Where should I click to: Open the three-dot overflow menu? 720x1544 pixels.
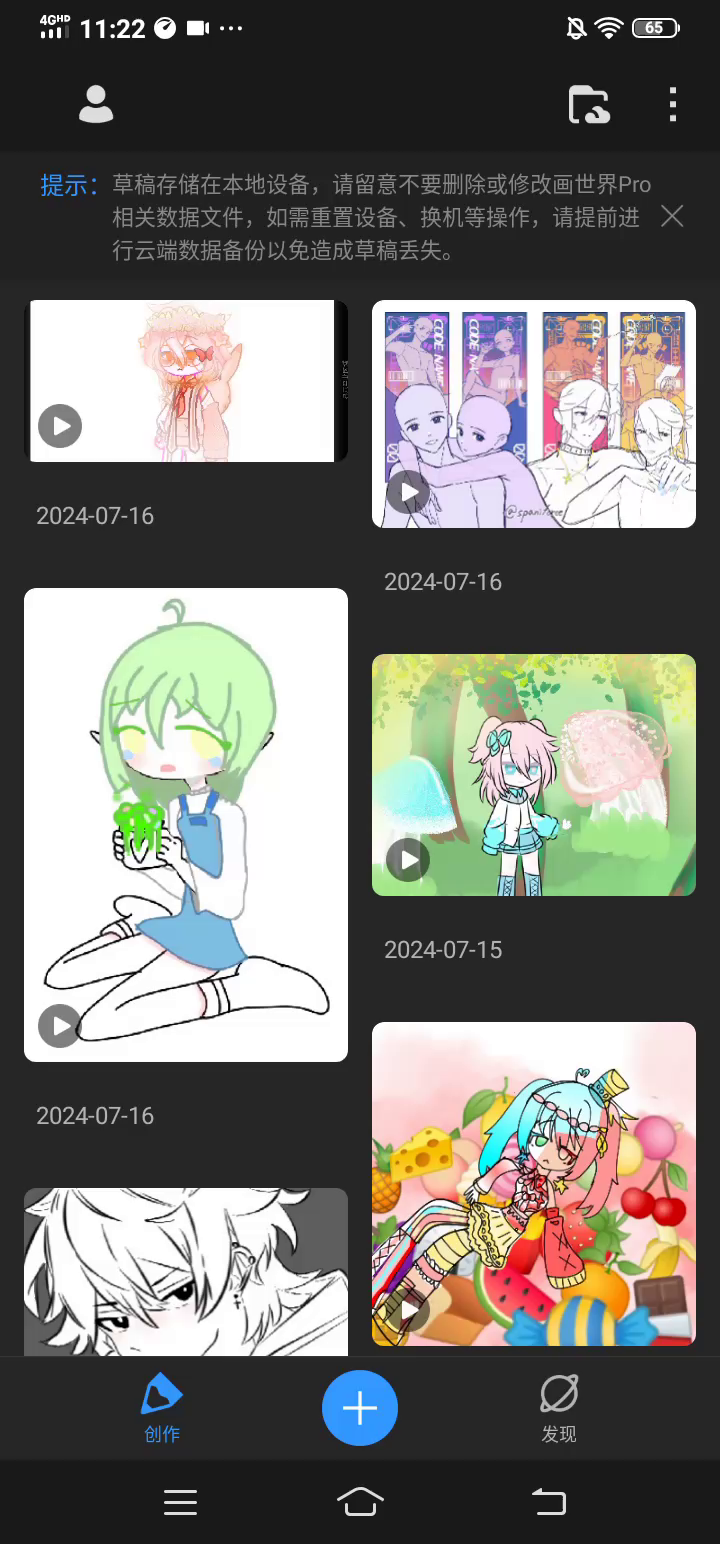pos(672,104)
